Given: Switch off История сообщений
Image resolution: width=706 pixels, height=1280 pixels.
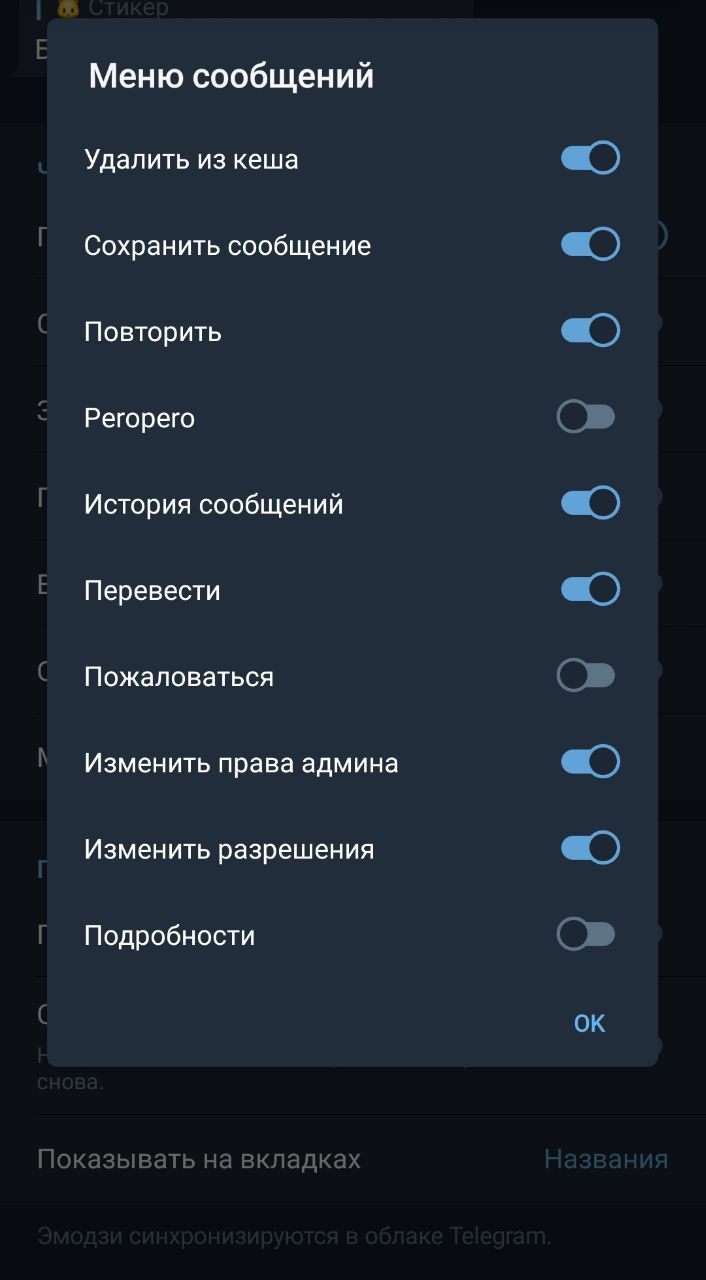Looking at the screenshot, I should point(589,502).
